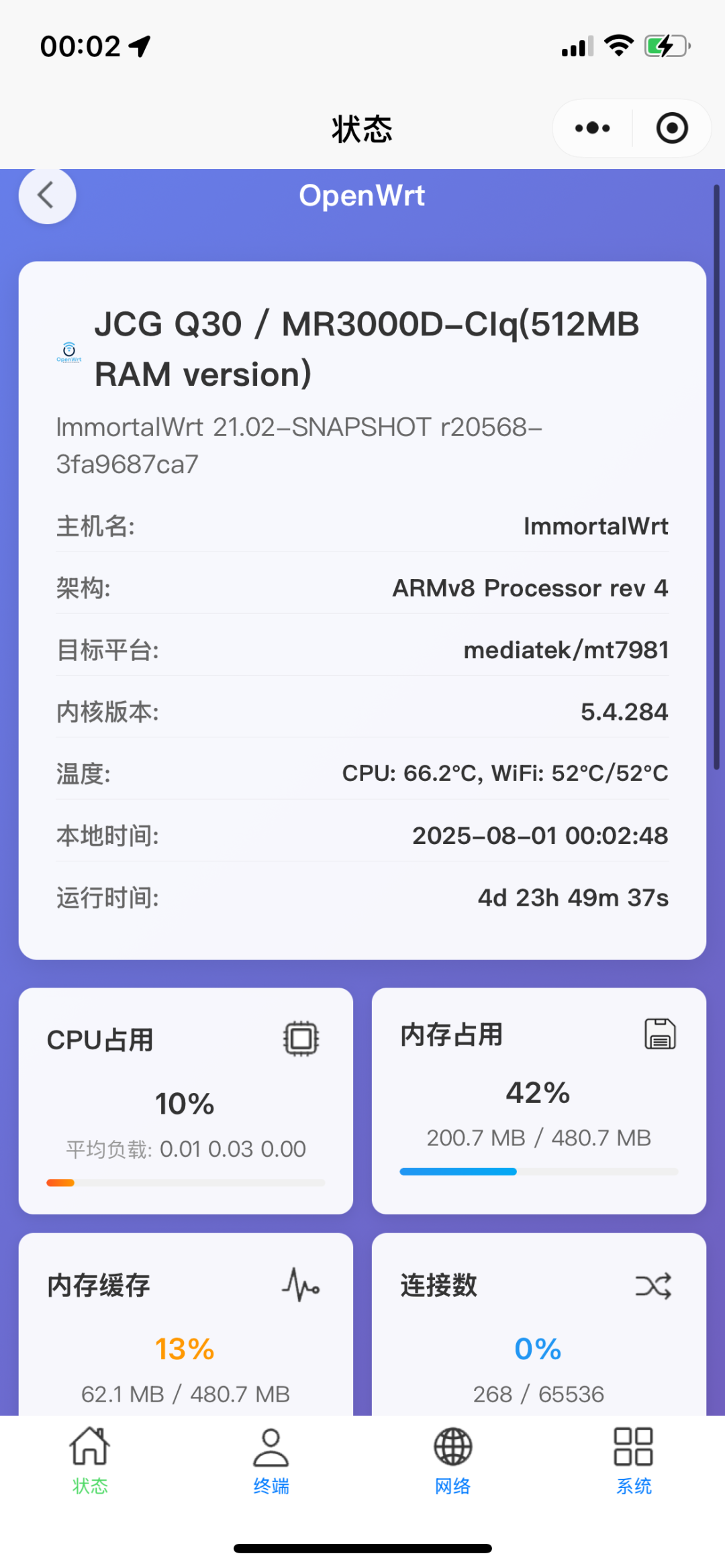Select the 状态 tab
This screenshot has height=1568, width=725.
[90, 1461]
